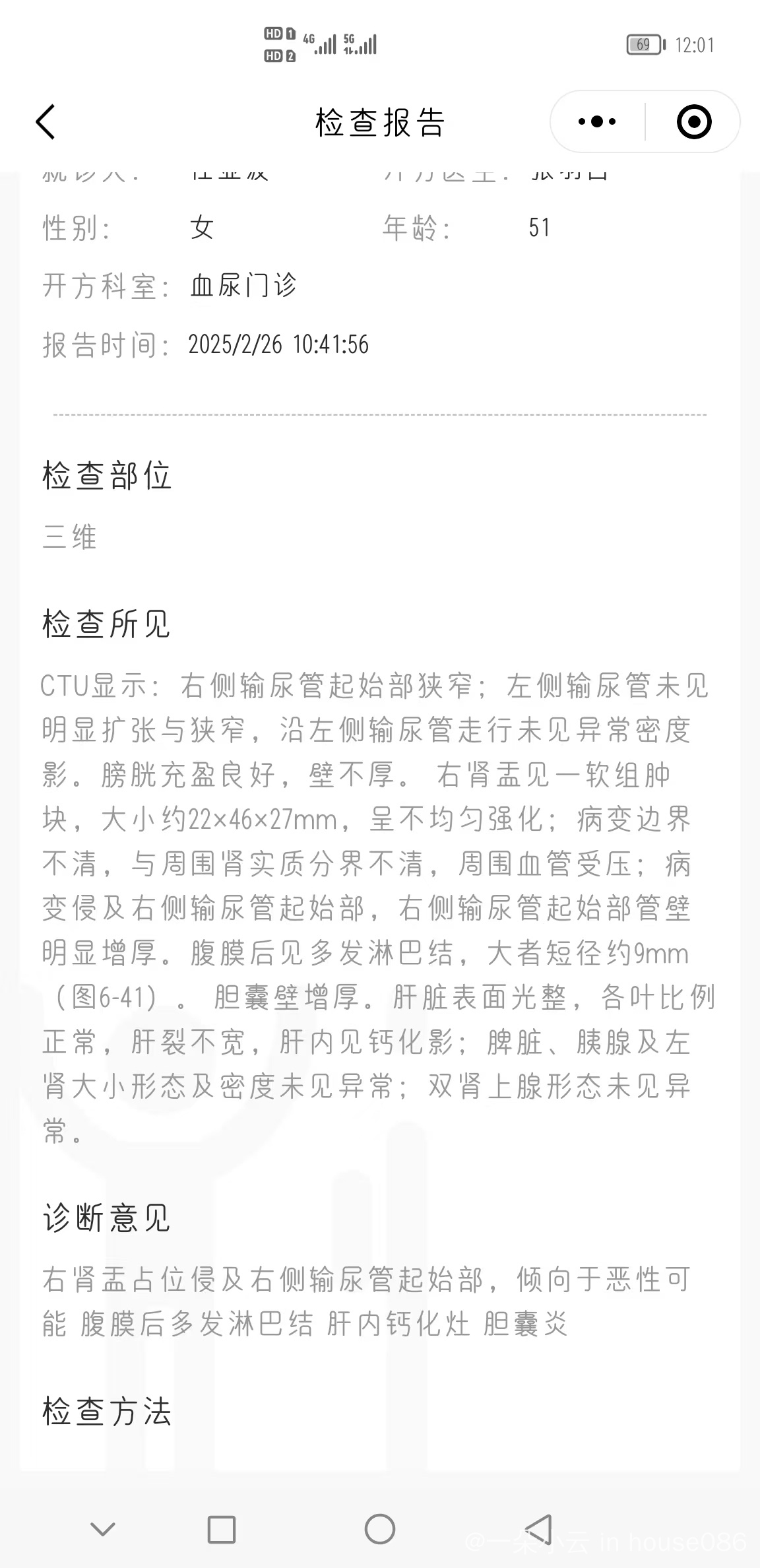Open the system recent apps view
Viewport: 760px width, 1568px height.
[x=222, y=1529]
